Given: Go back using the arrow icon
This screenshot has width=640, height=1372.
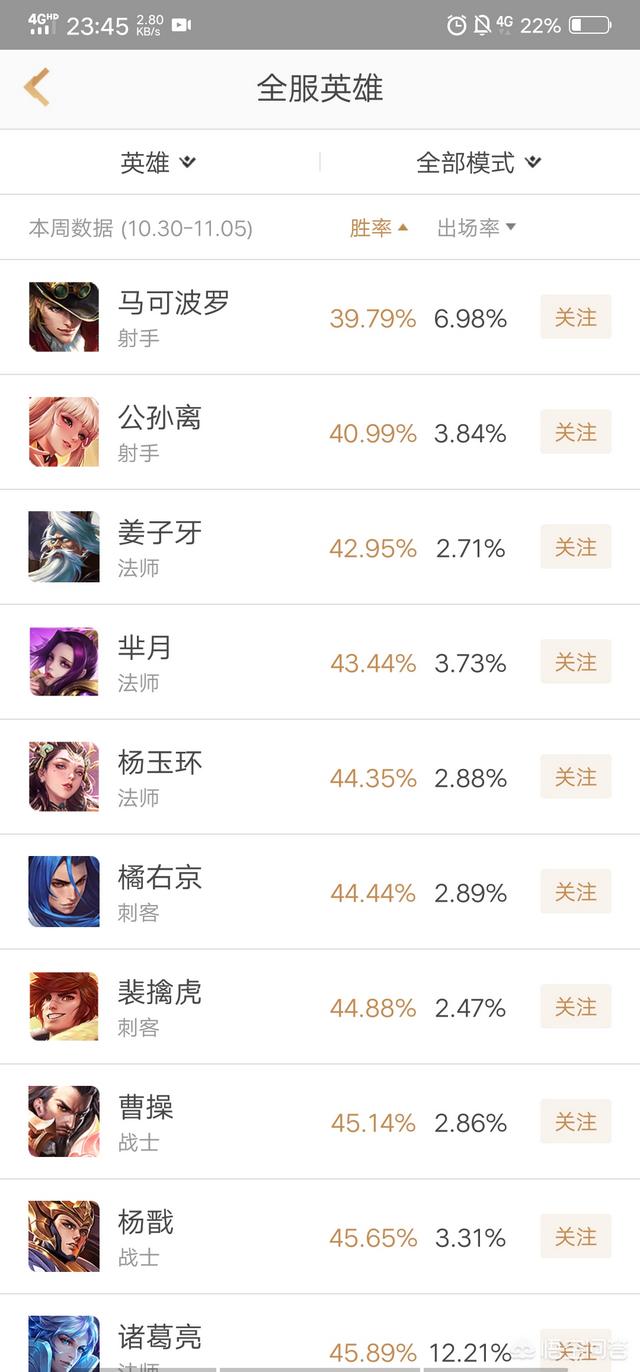Looking at the screenshot, I should pyautogui.click(x=37, y=88).
